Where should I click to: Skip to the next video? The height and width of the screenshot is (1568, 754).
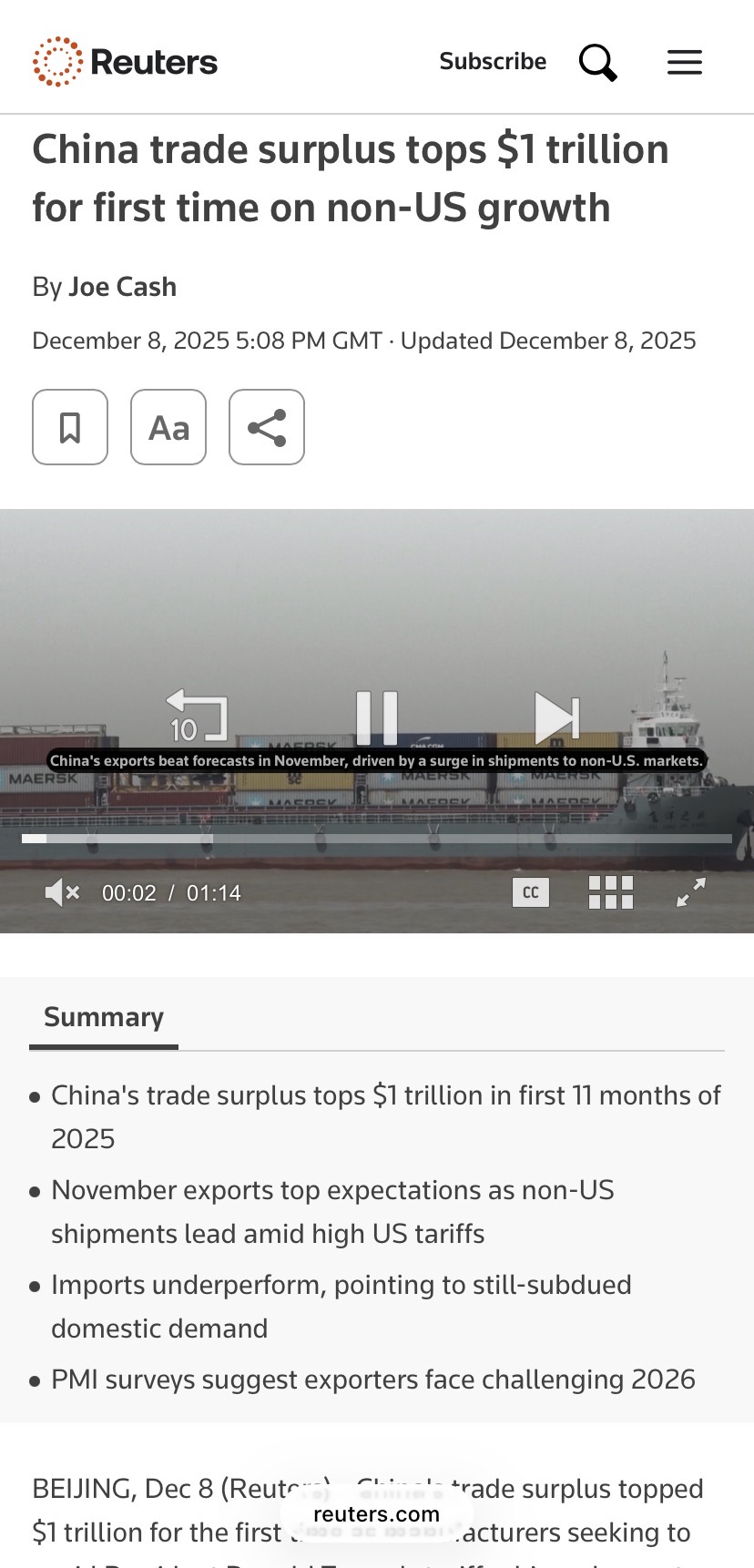[x=557, y=718]
